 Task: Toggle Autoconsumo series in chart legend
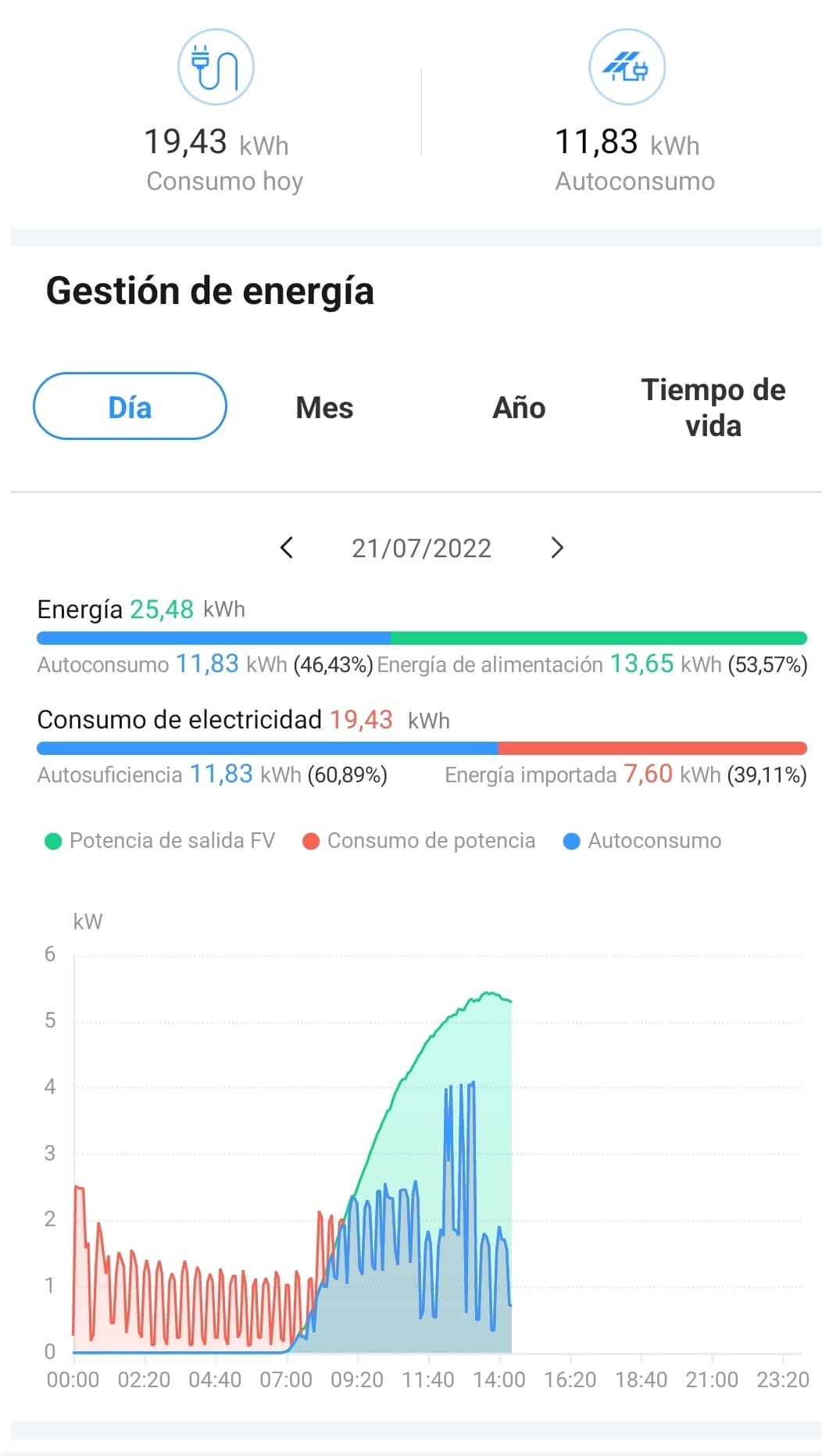pyautogui.click(x=642, y=841)
